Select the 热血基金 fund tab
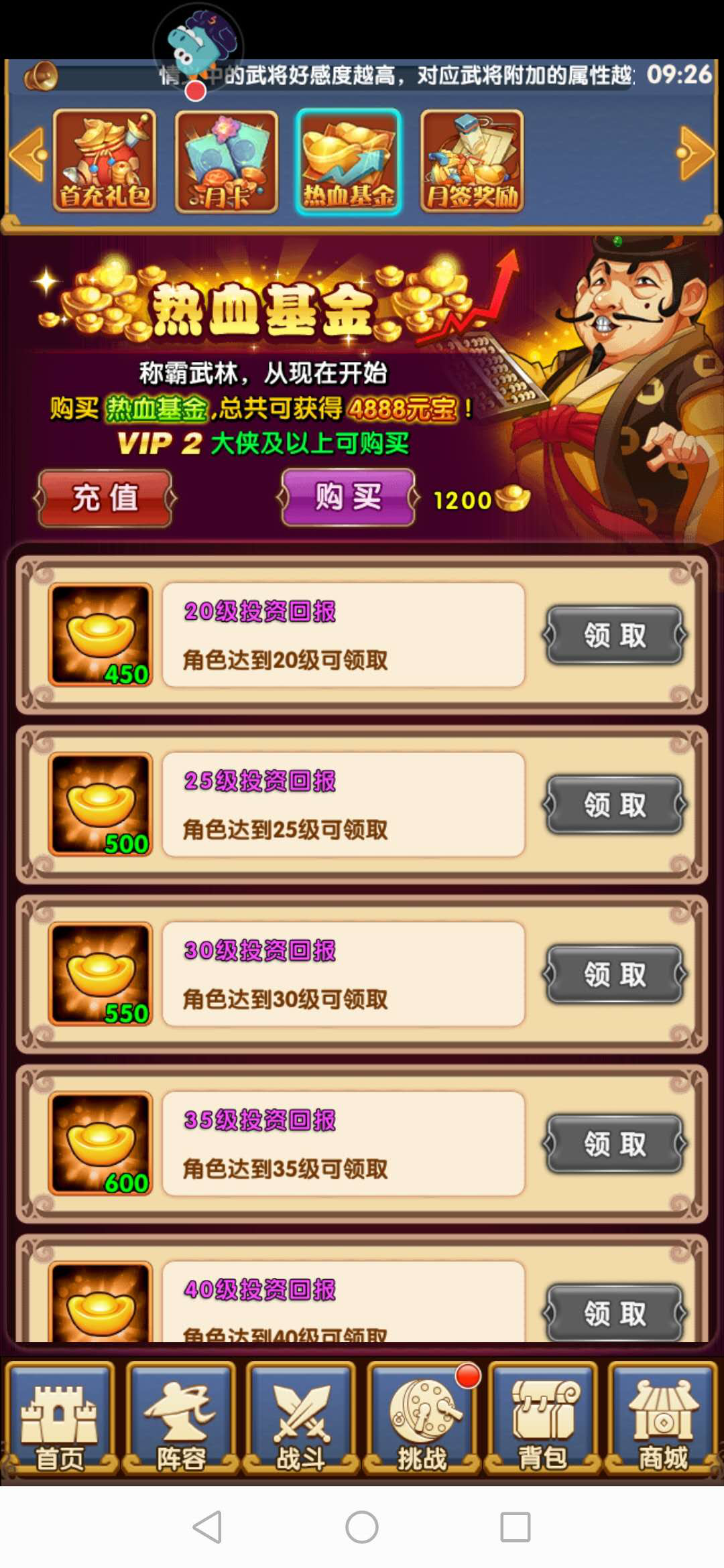The height and width of the screenshot is (1568, 724). pos(349,161)
